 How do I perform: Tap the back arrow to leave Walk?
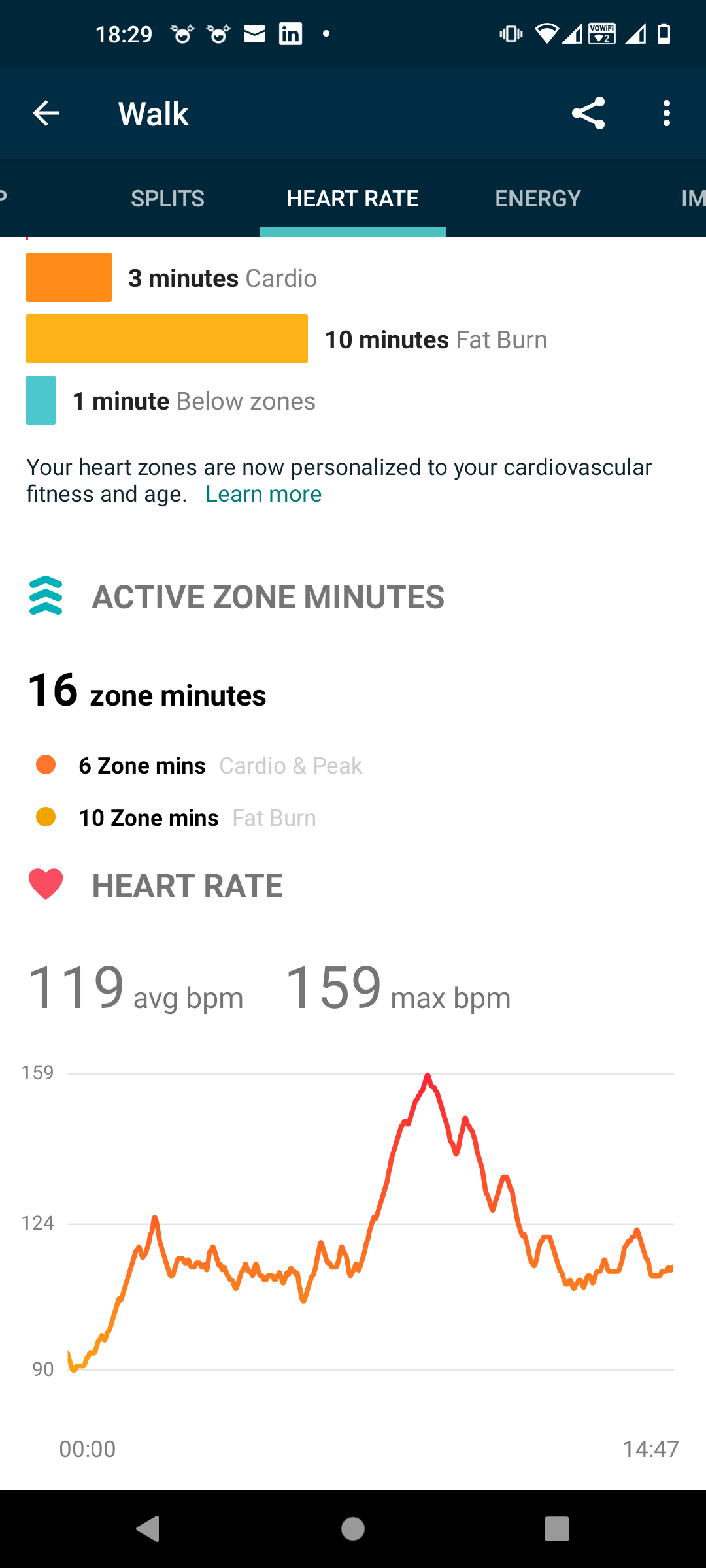46,112
